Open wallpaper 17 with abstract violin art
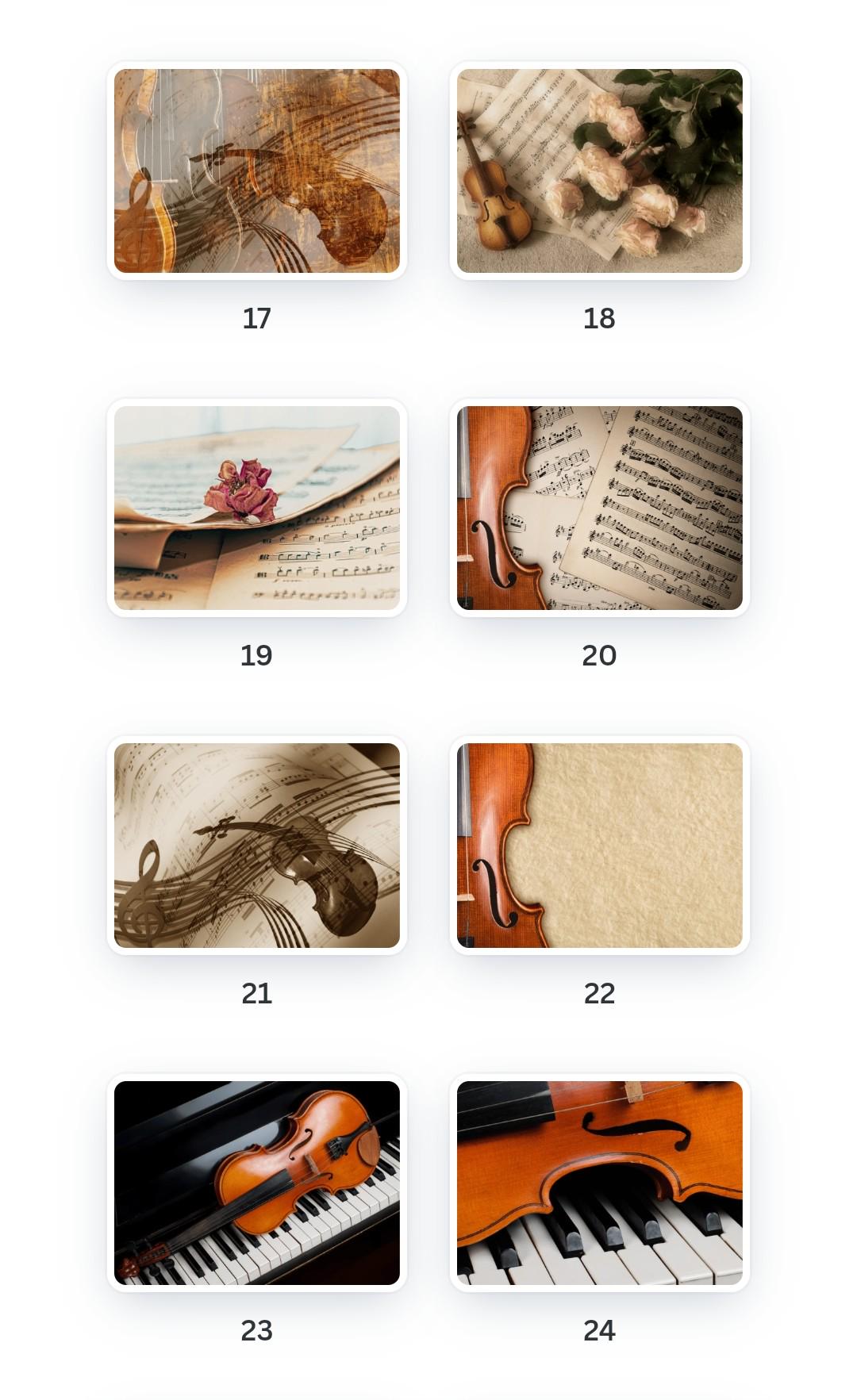 [x=257, y=171]
